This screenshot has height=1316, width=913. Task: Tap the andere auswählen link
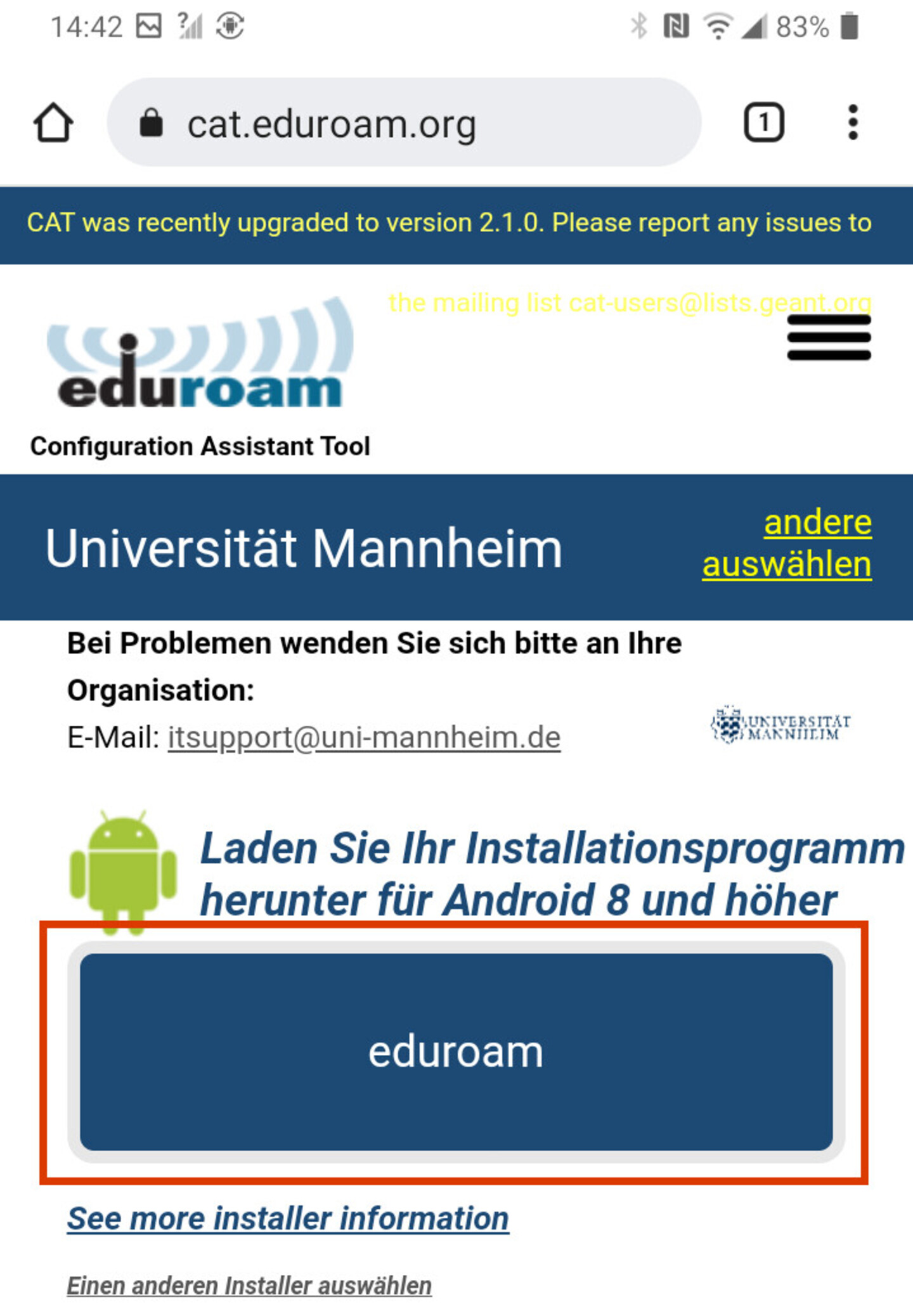click(x=788, y=544)
